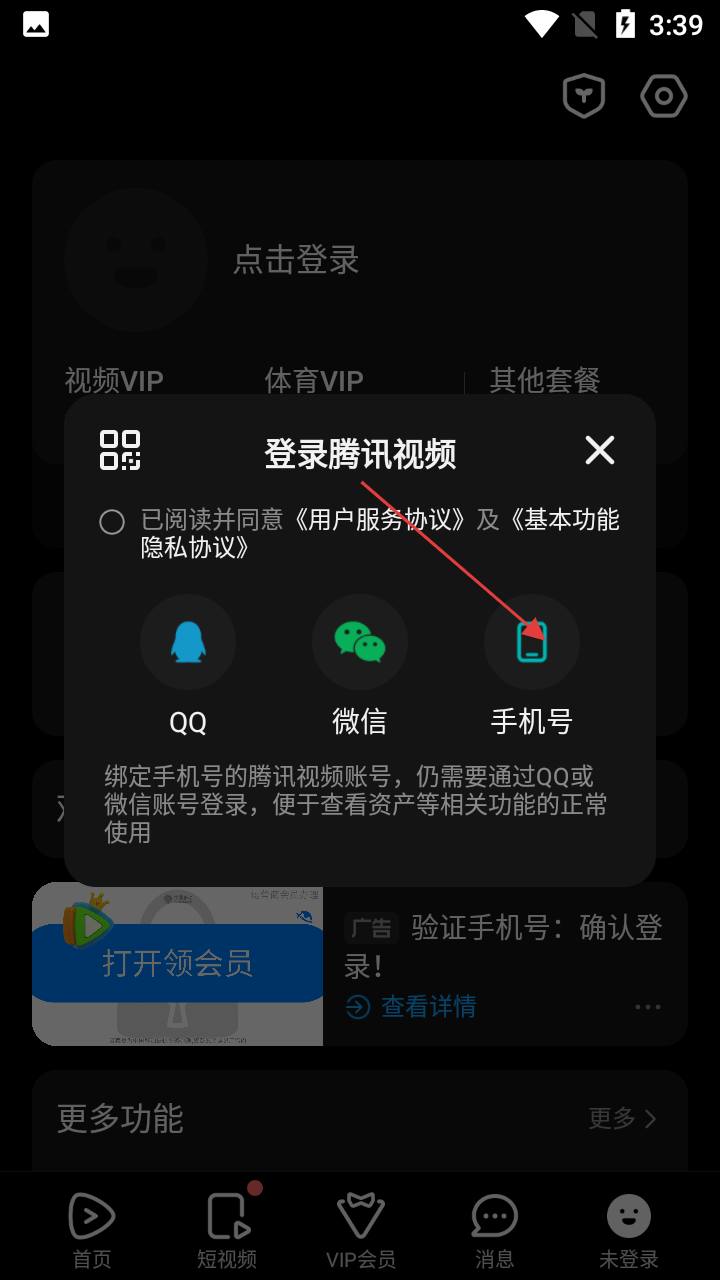Log in with 微信

(360, 642)
